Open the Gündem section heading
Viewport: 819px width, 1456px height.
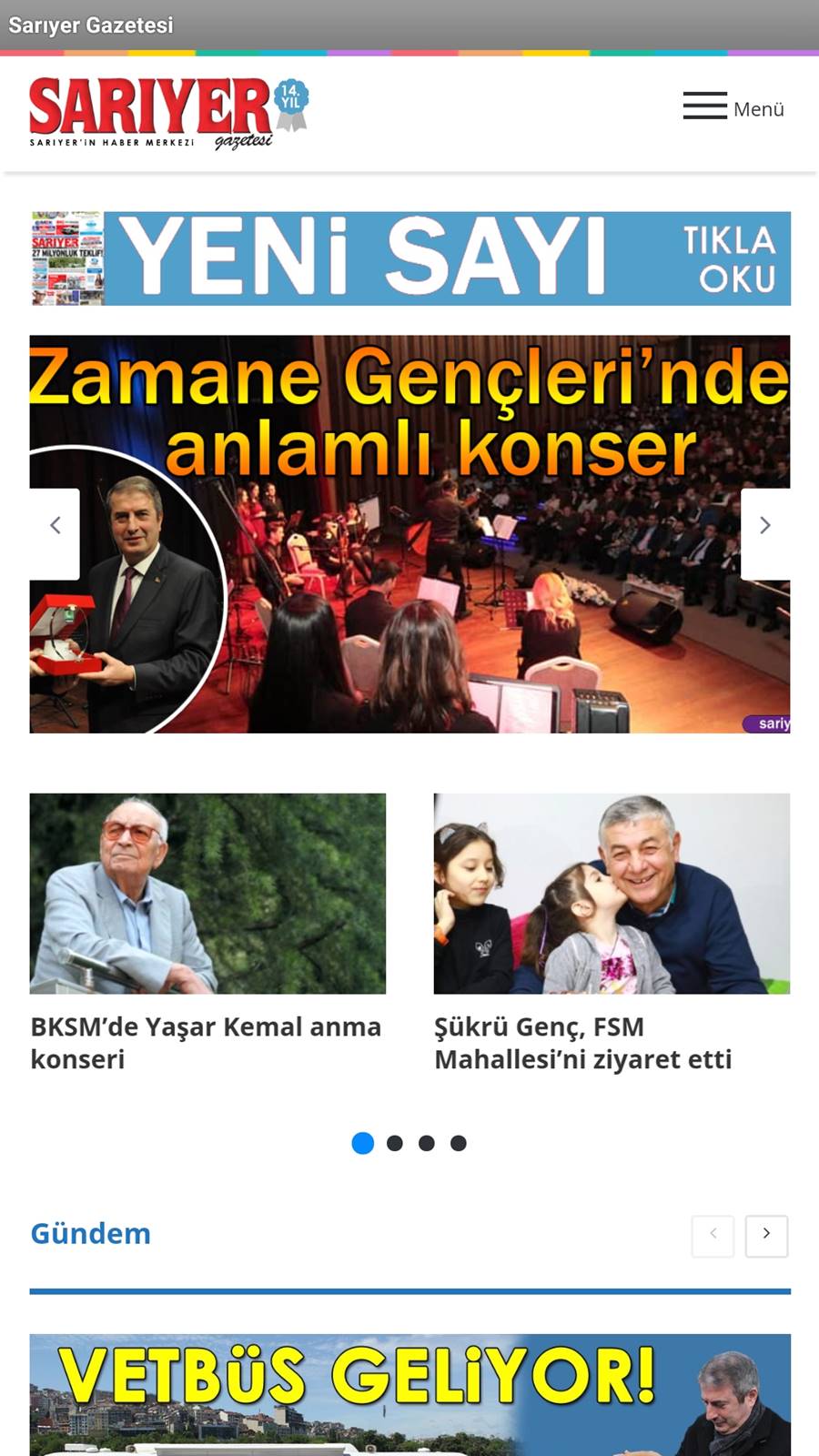click(x=91, y=1234)
